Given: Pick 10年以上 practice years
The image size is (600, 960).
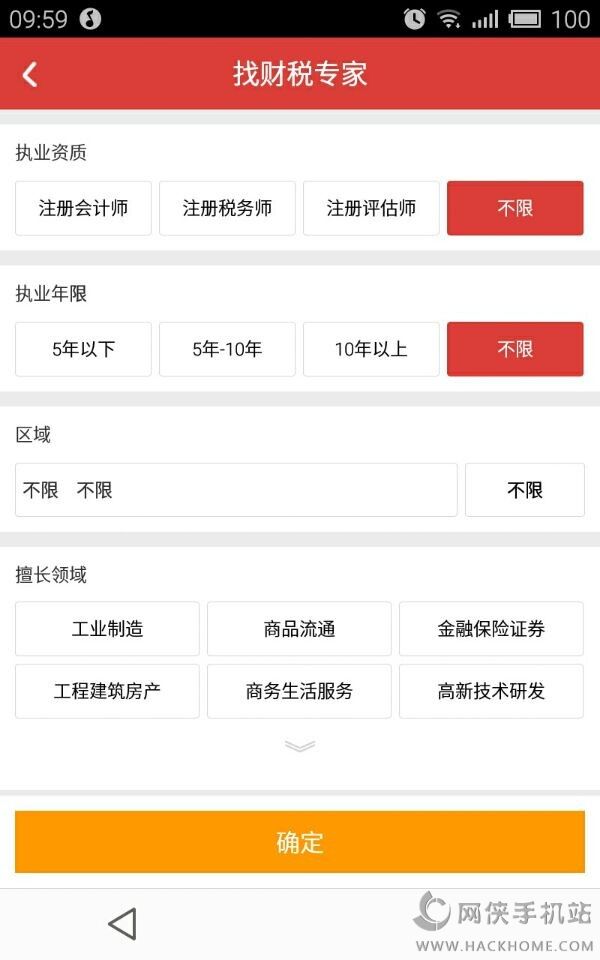Looking at the screenshot, I should pyautogui.click(x=371, y=349).
